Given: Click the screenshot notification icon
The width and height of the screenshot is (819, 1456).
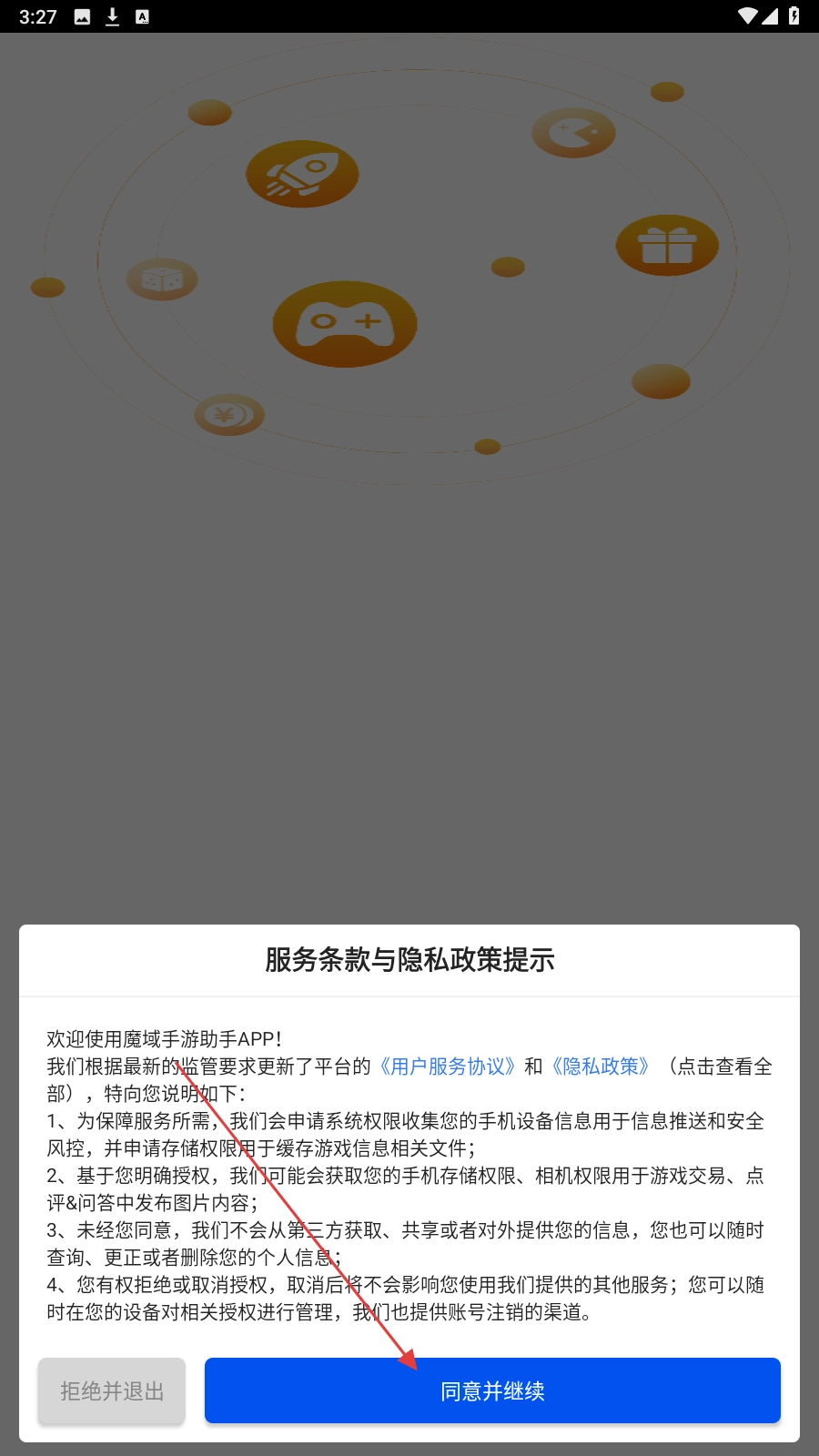Looking at the screenshot, I should point(81,15).
